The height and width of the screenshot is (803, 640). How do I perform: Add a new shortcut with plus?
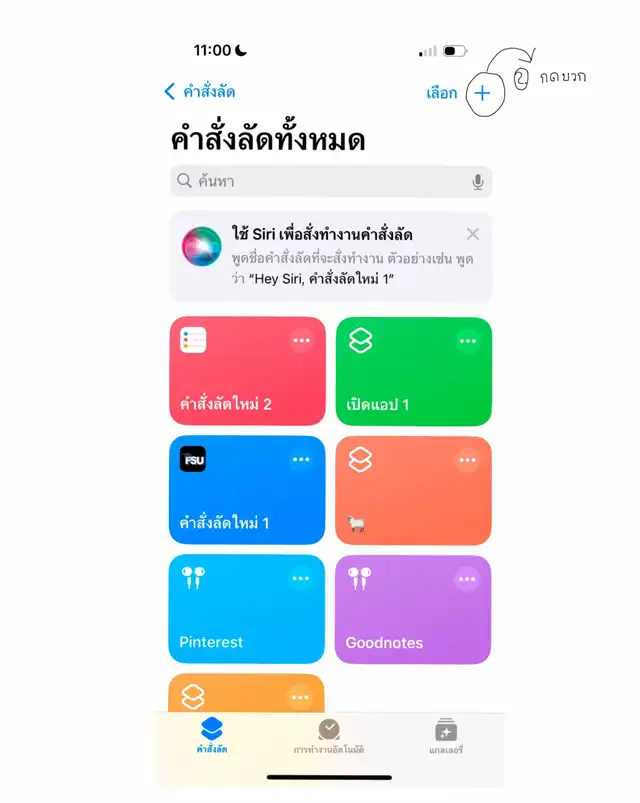pos(482,93)
